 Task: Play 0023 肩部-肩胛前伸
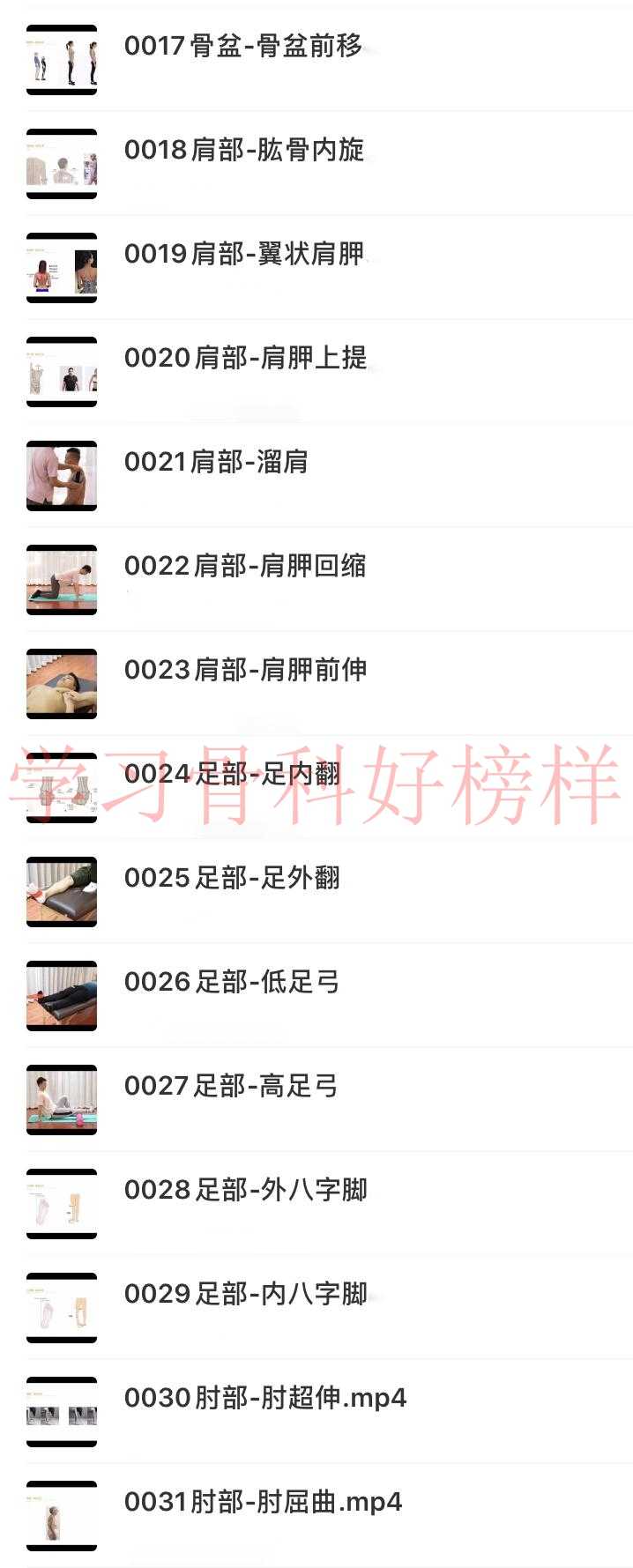coord(245,670)
